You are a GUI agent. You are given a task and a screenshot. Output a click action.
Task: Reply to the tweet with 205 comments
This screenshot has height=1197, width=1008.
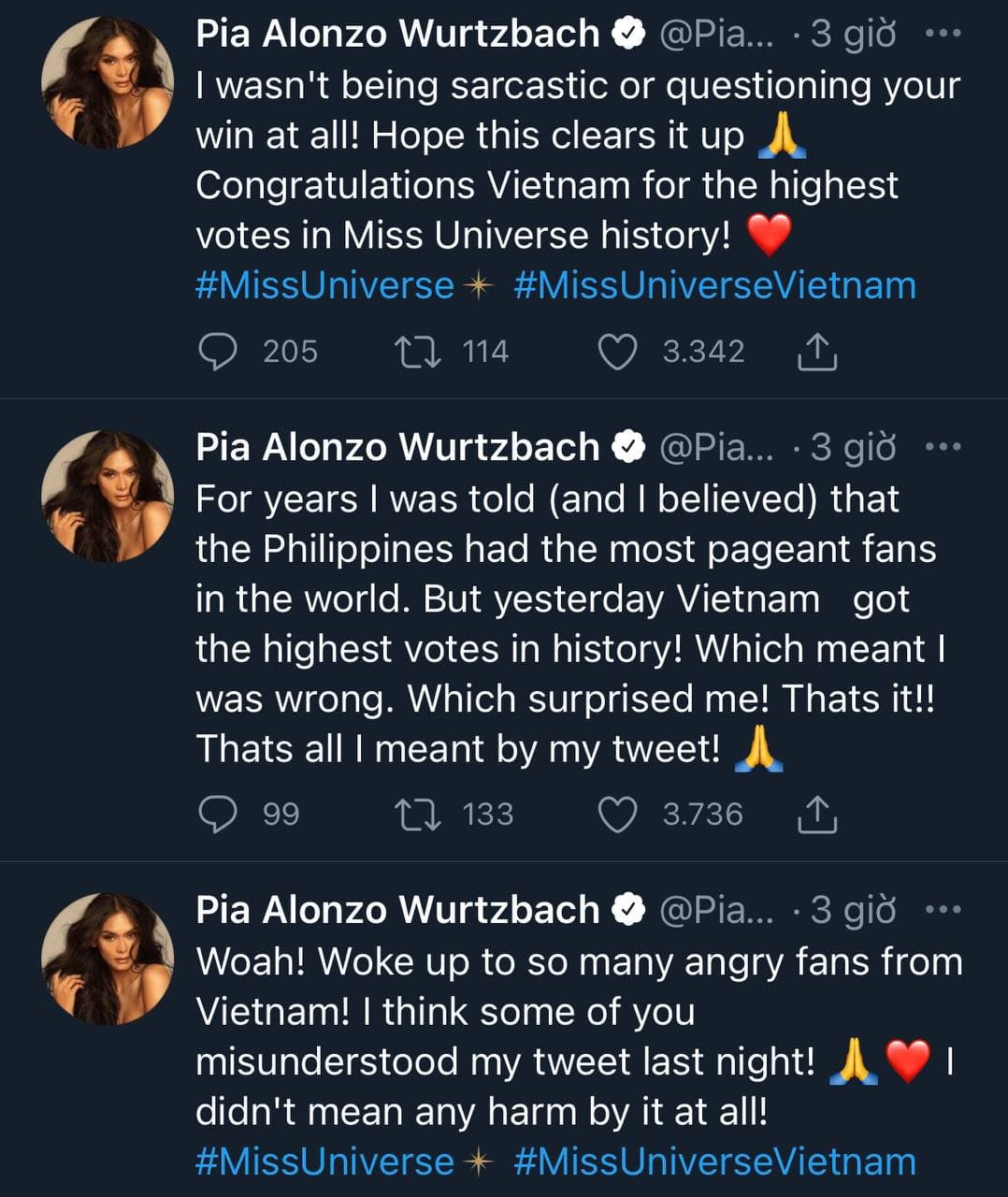pyautogui.click(x=219, y=353)
